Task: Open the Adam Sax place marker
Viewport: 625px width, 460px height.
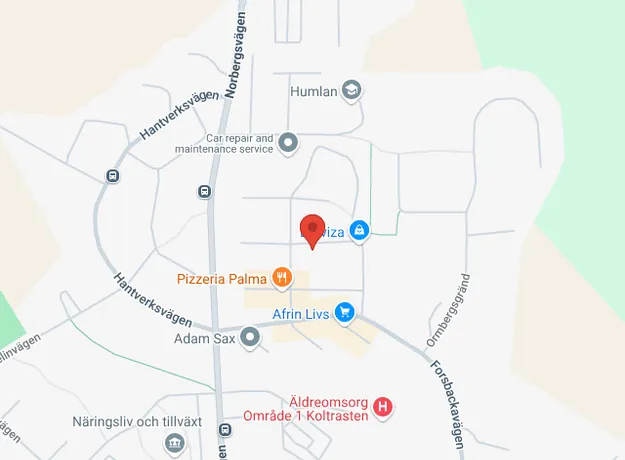Action: point(250,340)
